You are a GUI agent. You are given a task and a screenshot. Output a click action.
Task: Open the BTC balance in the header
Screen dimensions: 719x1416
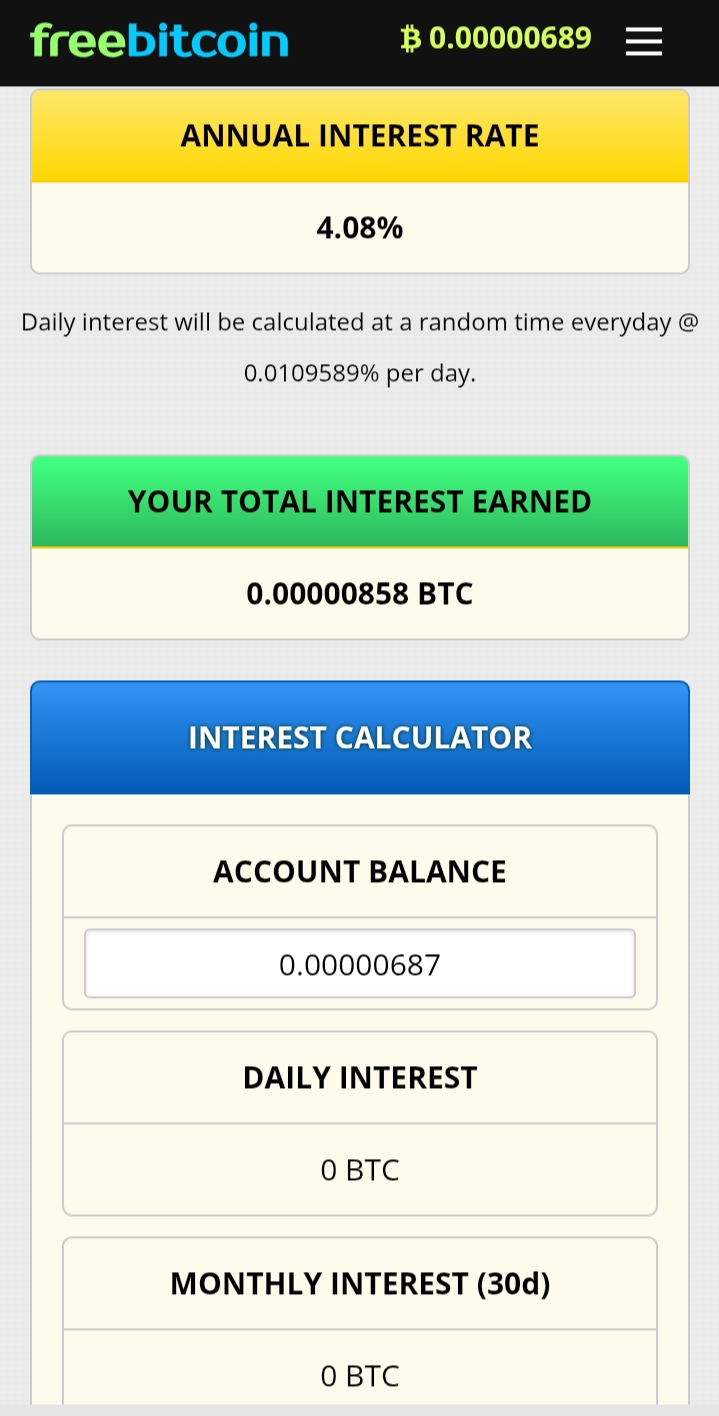496,39
